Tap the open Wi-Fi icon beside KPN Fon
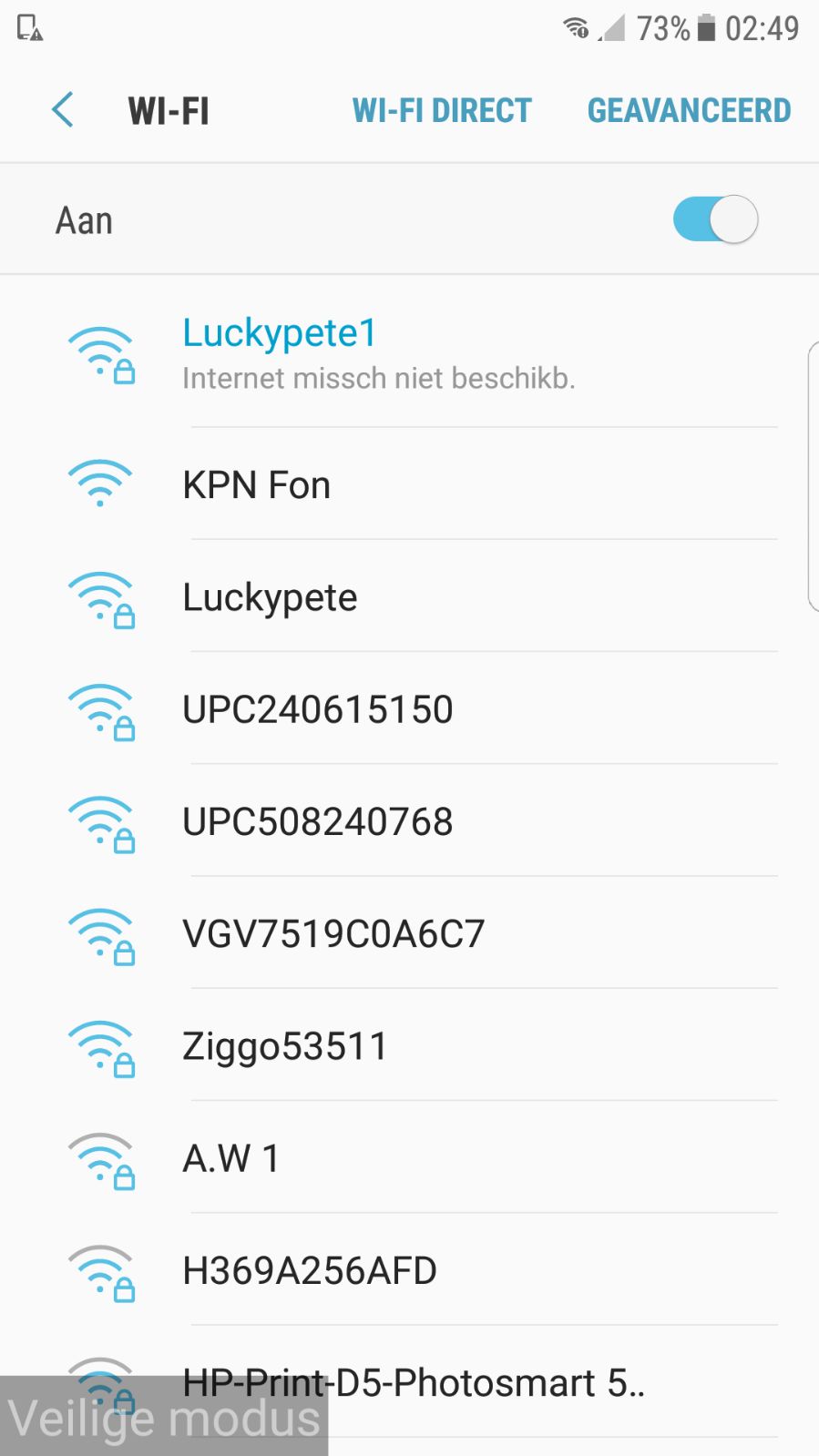819x1456 pixels. (x=100, y=483)
